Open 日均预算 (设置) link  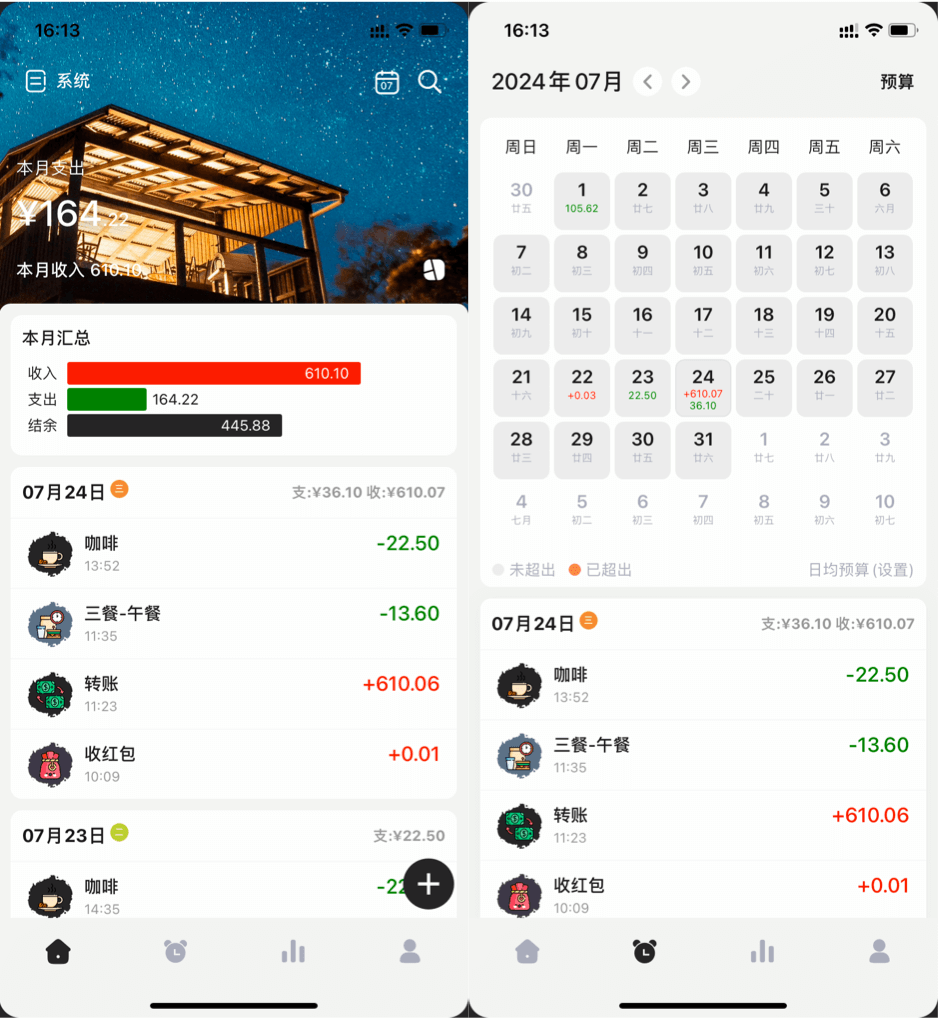(861, 570)
